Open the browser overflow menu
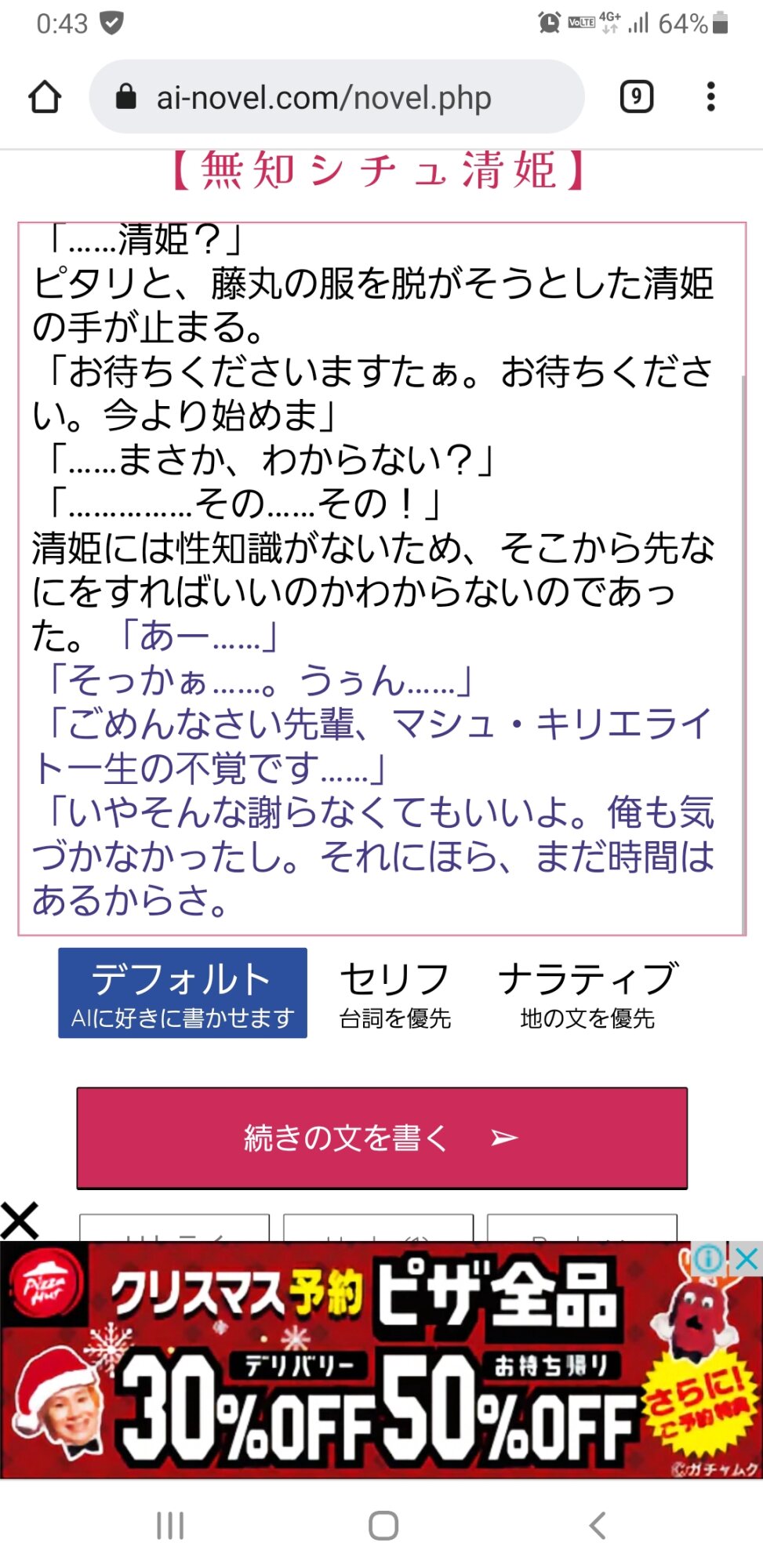The width and height of the screenshot is (763, 1568). click(710, 97)
